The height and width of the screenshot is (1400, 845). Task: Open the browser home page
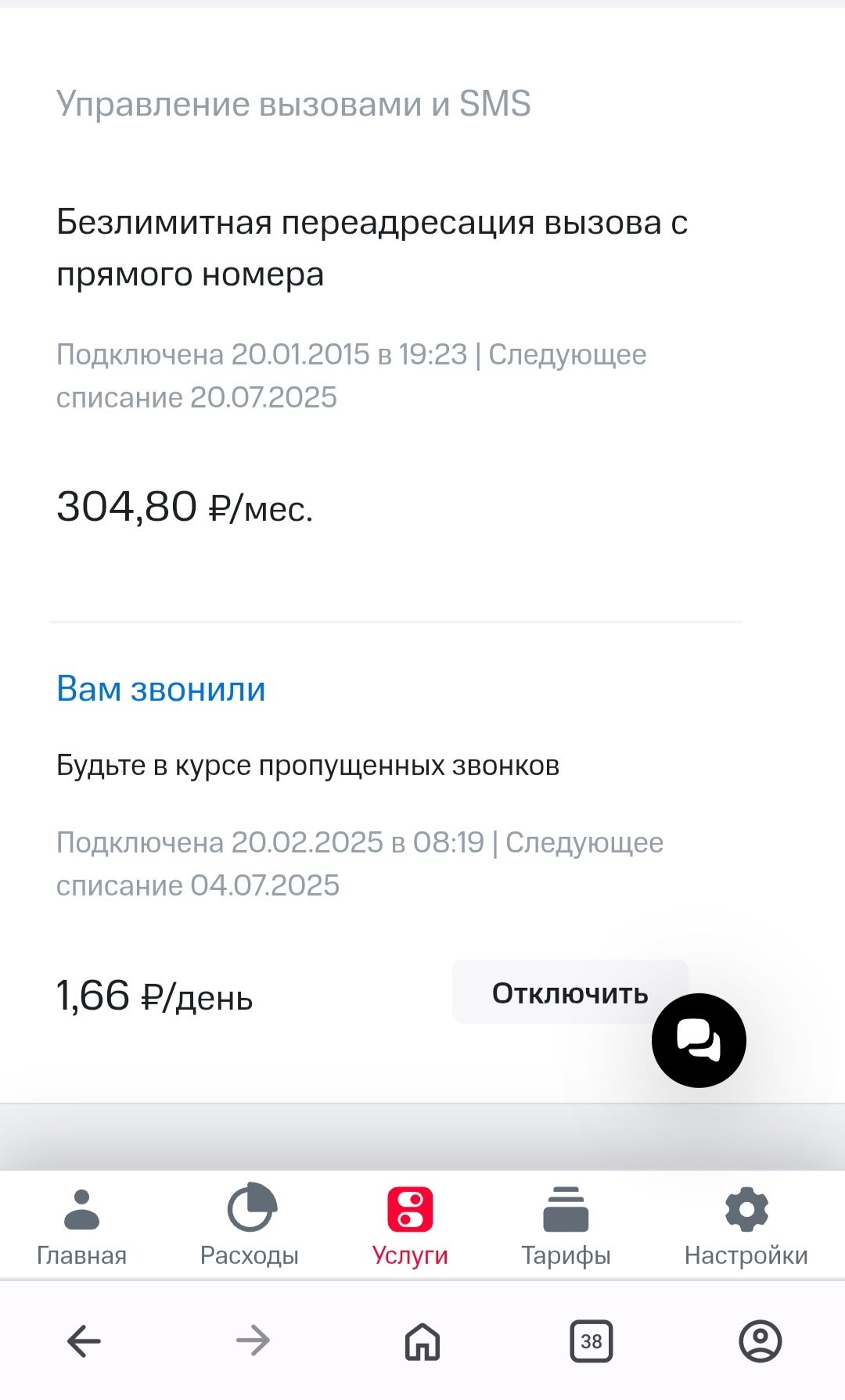pos(422,1341)
